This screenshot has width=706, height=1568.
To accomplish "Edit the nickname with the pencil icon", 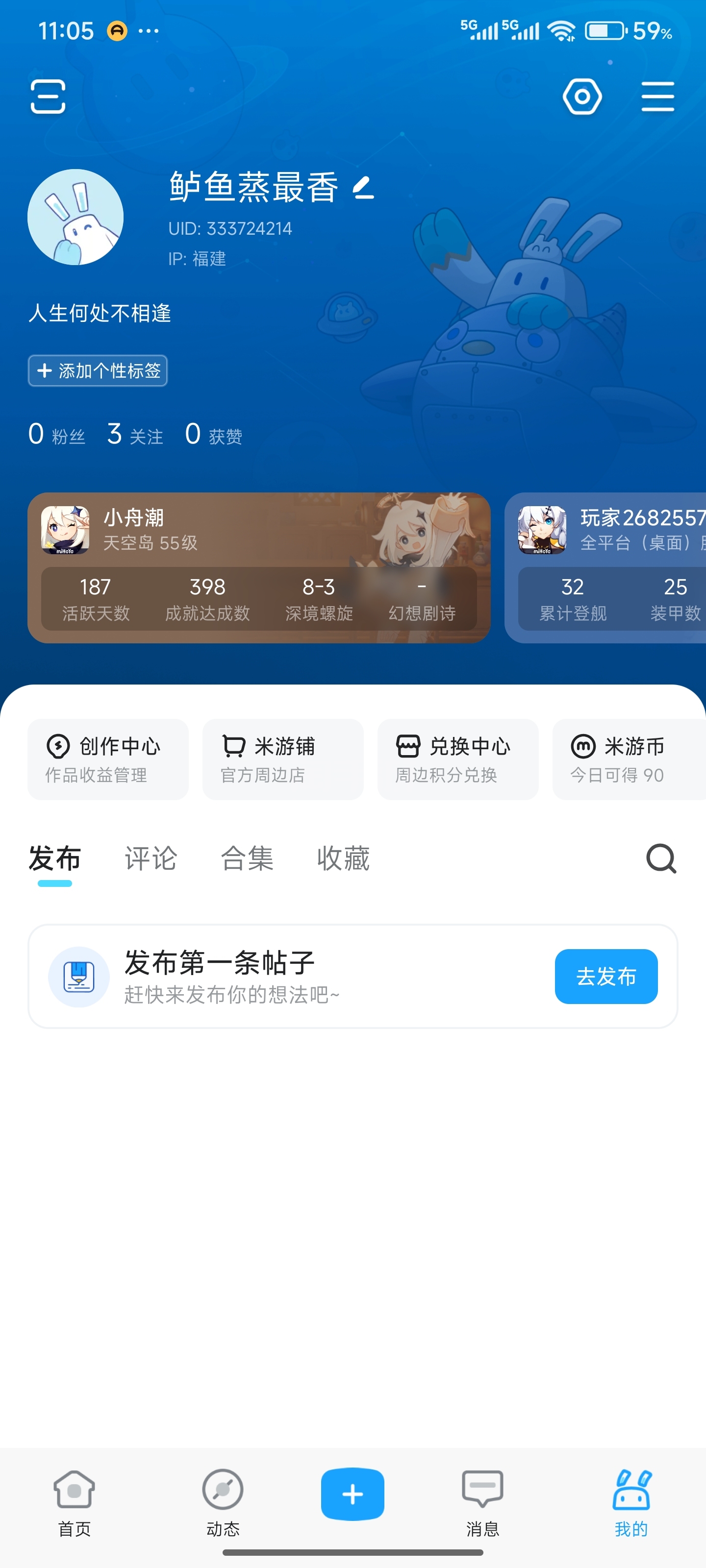I will coord(364,187).
